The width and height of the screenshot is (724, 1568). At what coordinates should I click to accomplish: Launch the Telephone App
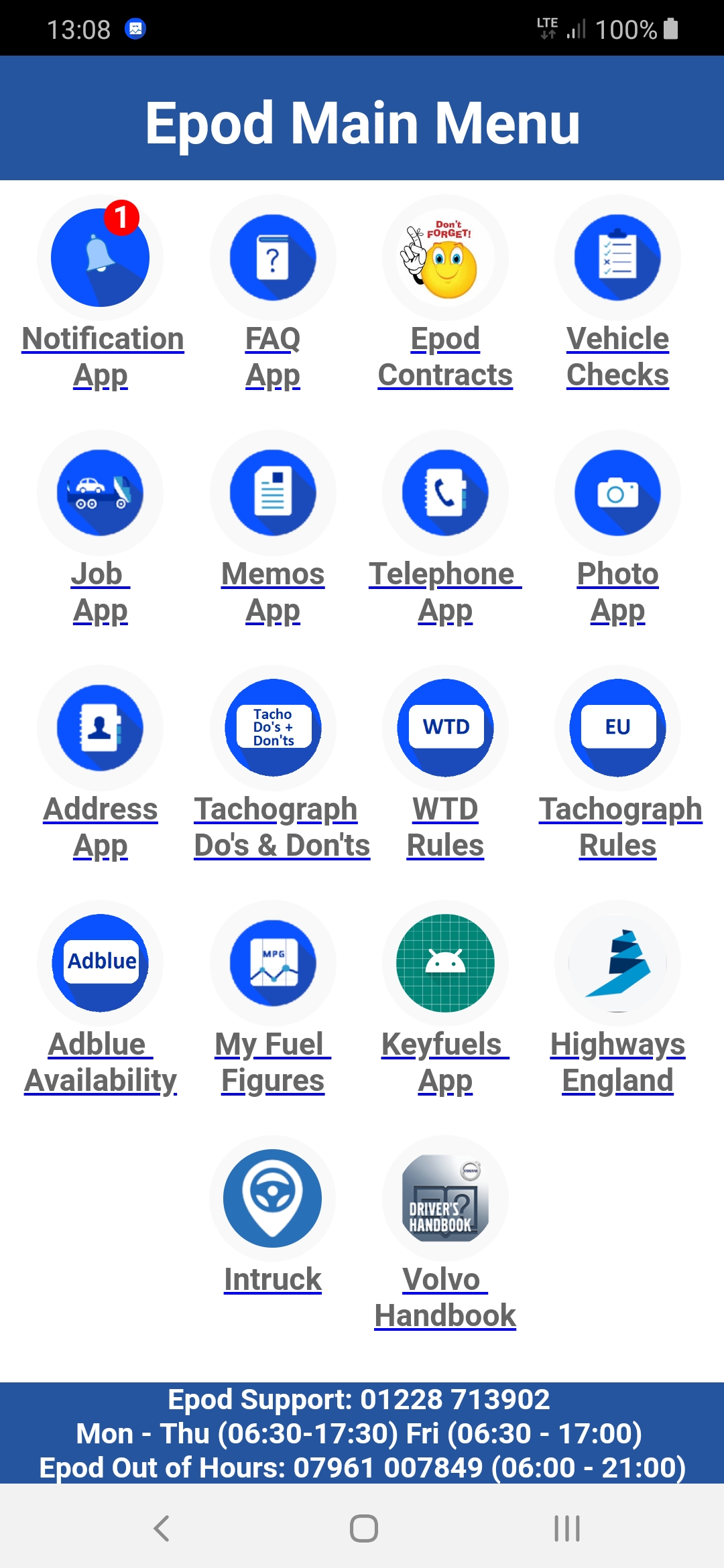445,493
